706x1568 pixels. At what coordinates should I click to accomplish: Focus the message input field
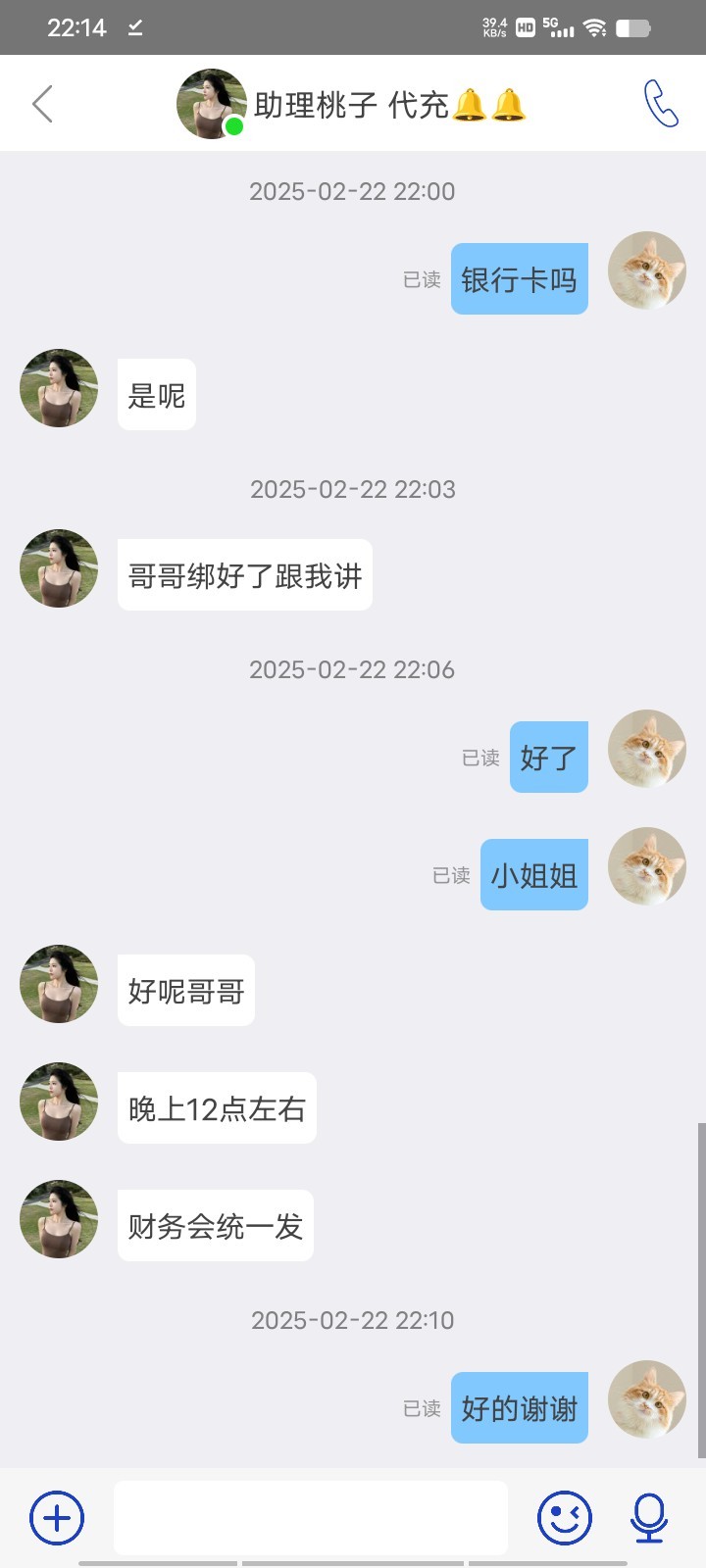tap(311, 1518)
